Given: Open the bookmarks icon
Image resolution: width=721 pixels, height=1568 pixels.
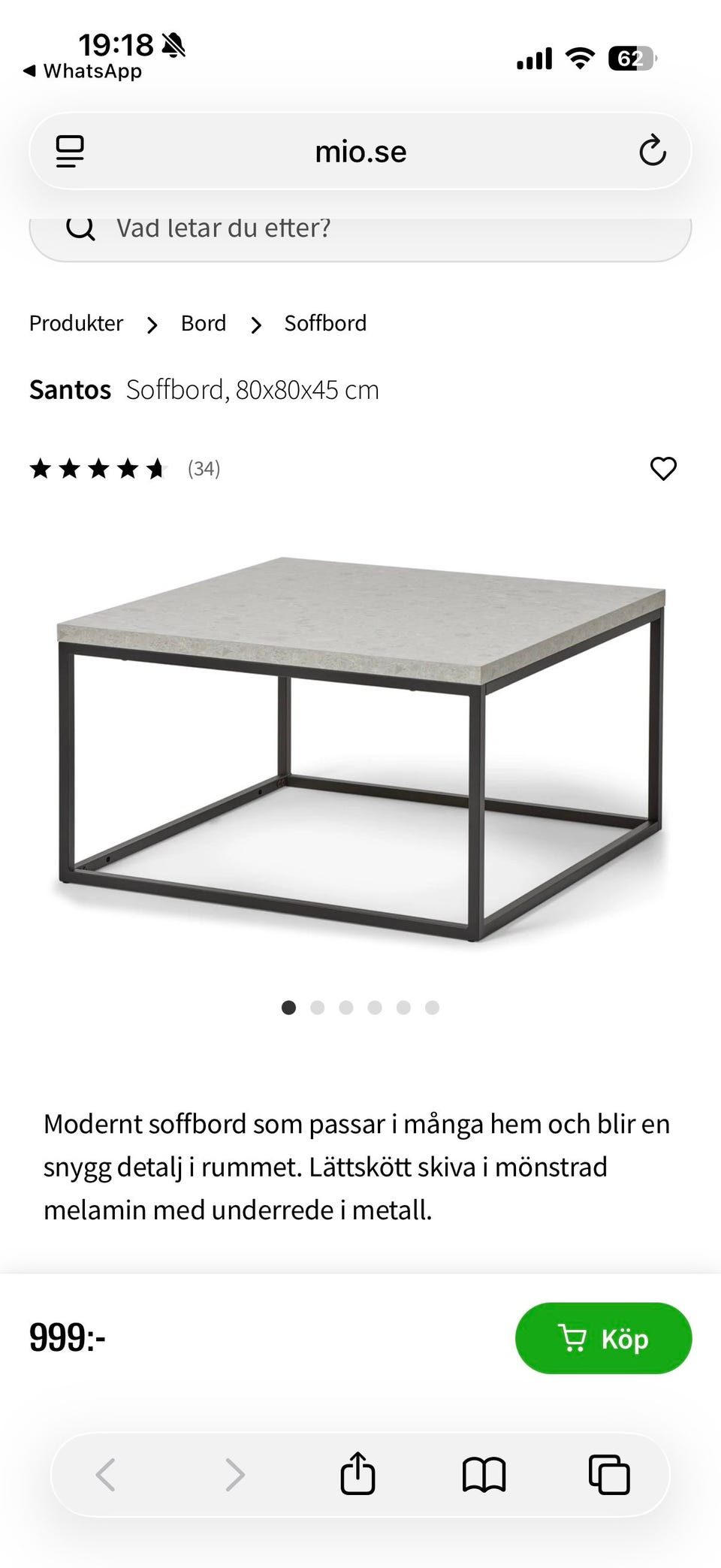Looking at the screenshot, I should [x=484, y=1473].
